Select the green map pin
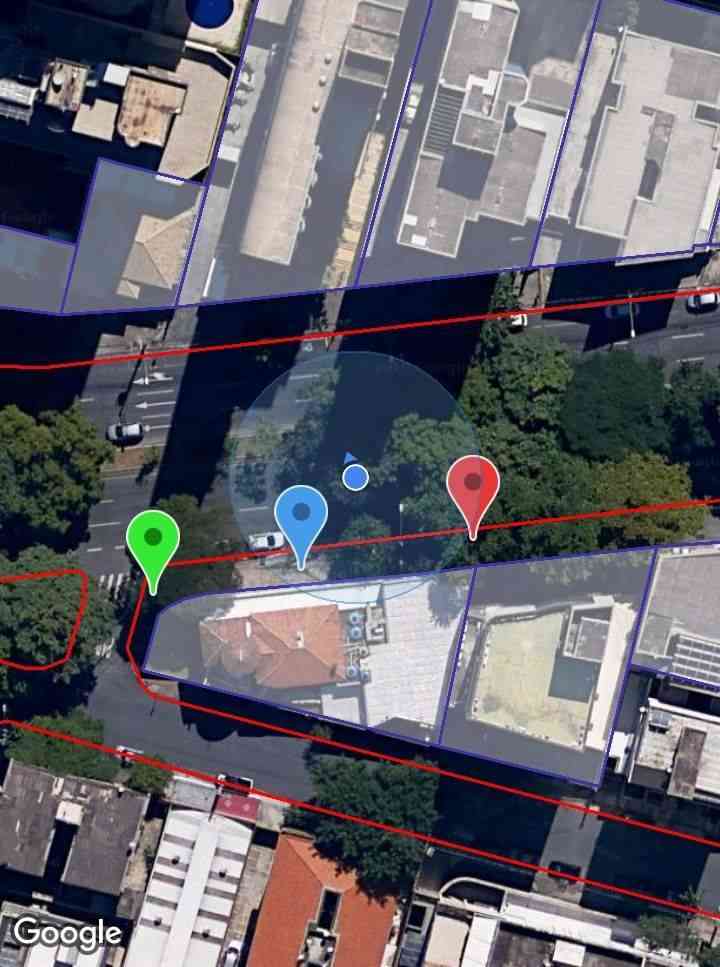 tap(153, 540)
